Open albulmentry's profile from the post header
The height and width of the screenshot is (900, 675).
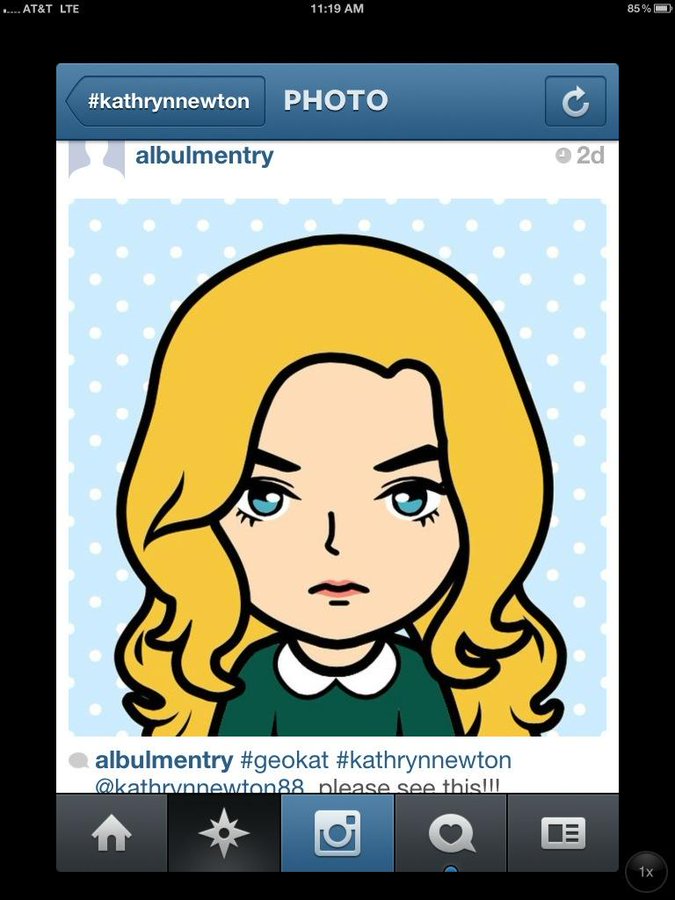[x=204, y=155]
